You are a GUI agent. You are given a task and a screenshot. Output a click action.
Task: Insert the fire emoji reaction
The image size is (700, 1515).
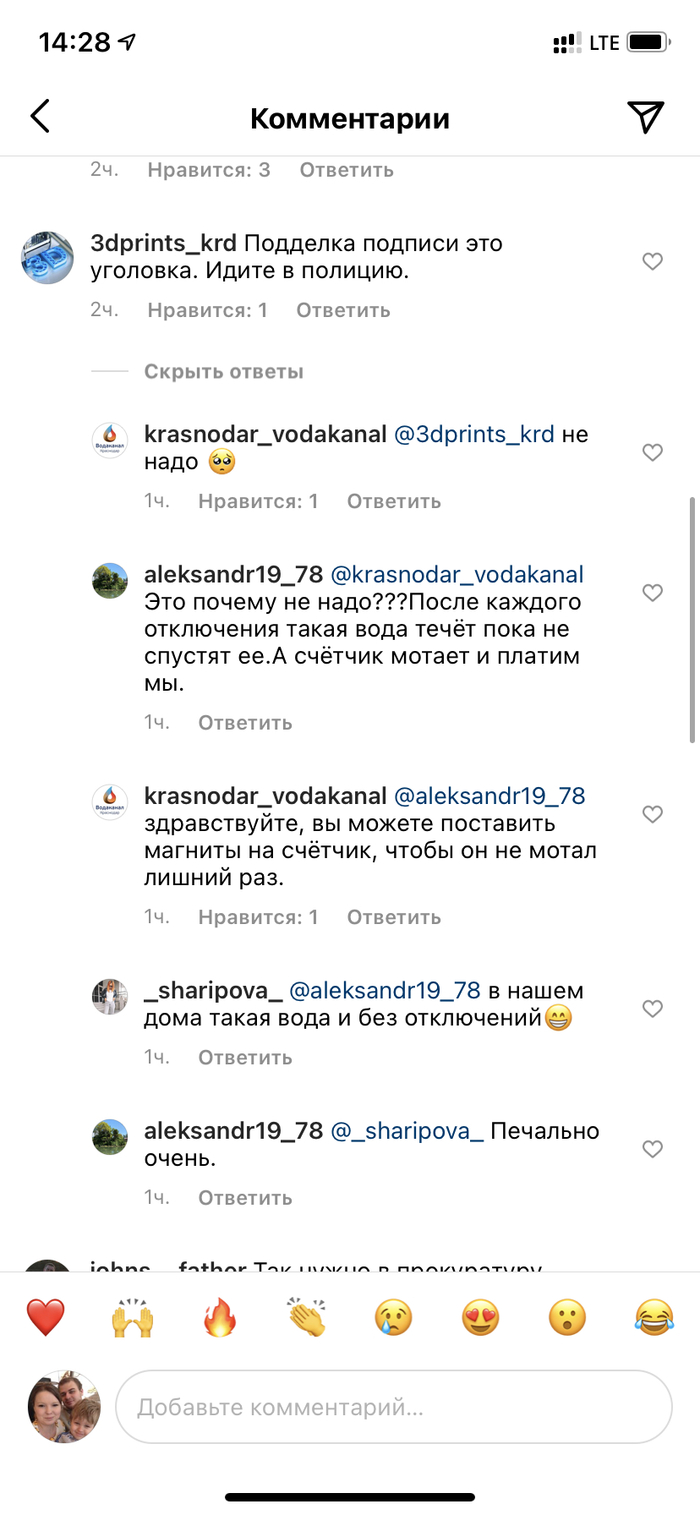tap(219, 1318)
